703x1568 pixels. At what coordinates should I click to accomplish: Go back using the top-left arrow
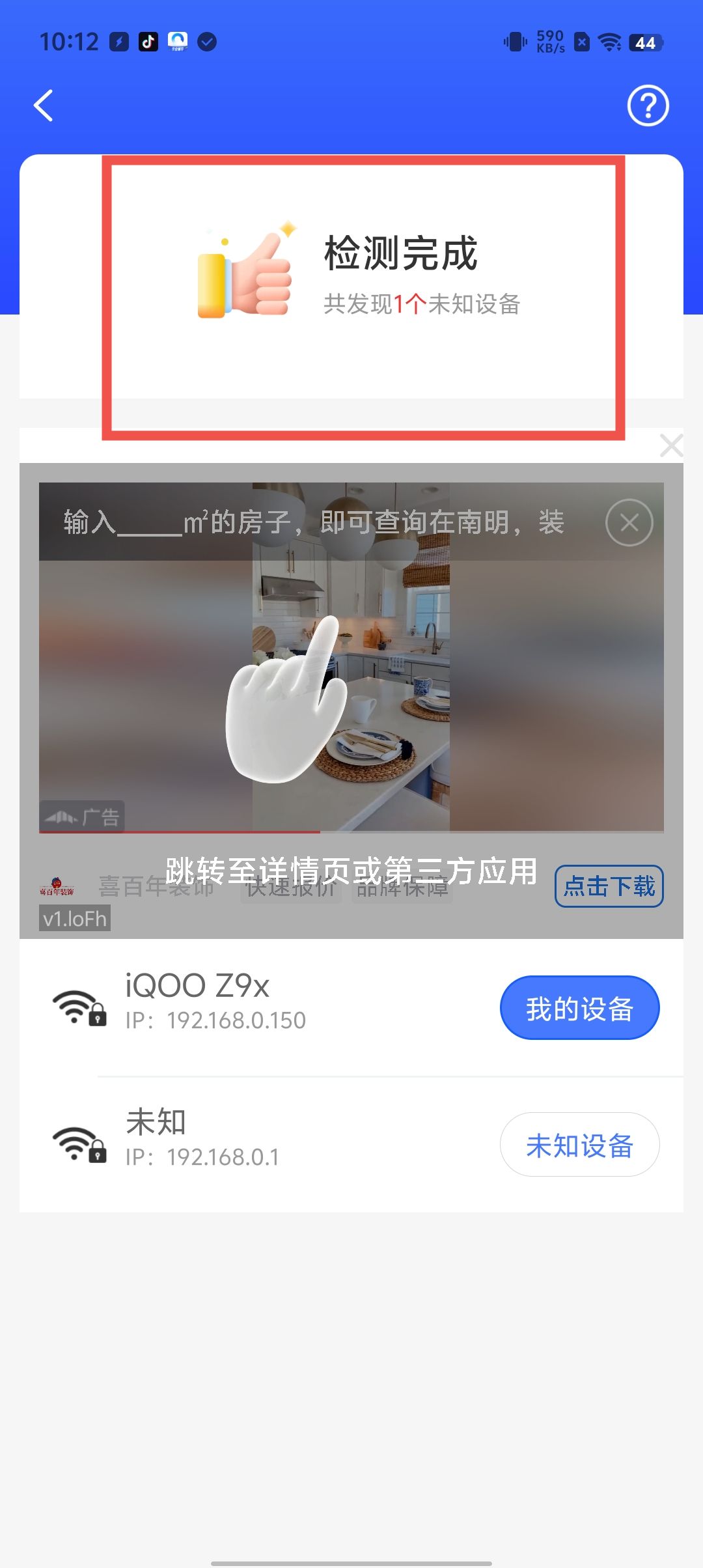point(44,105)
